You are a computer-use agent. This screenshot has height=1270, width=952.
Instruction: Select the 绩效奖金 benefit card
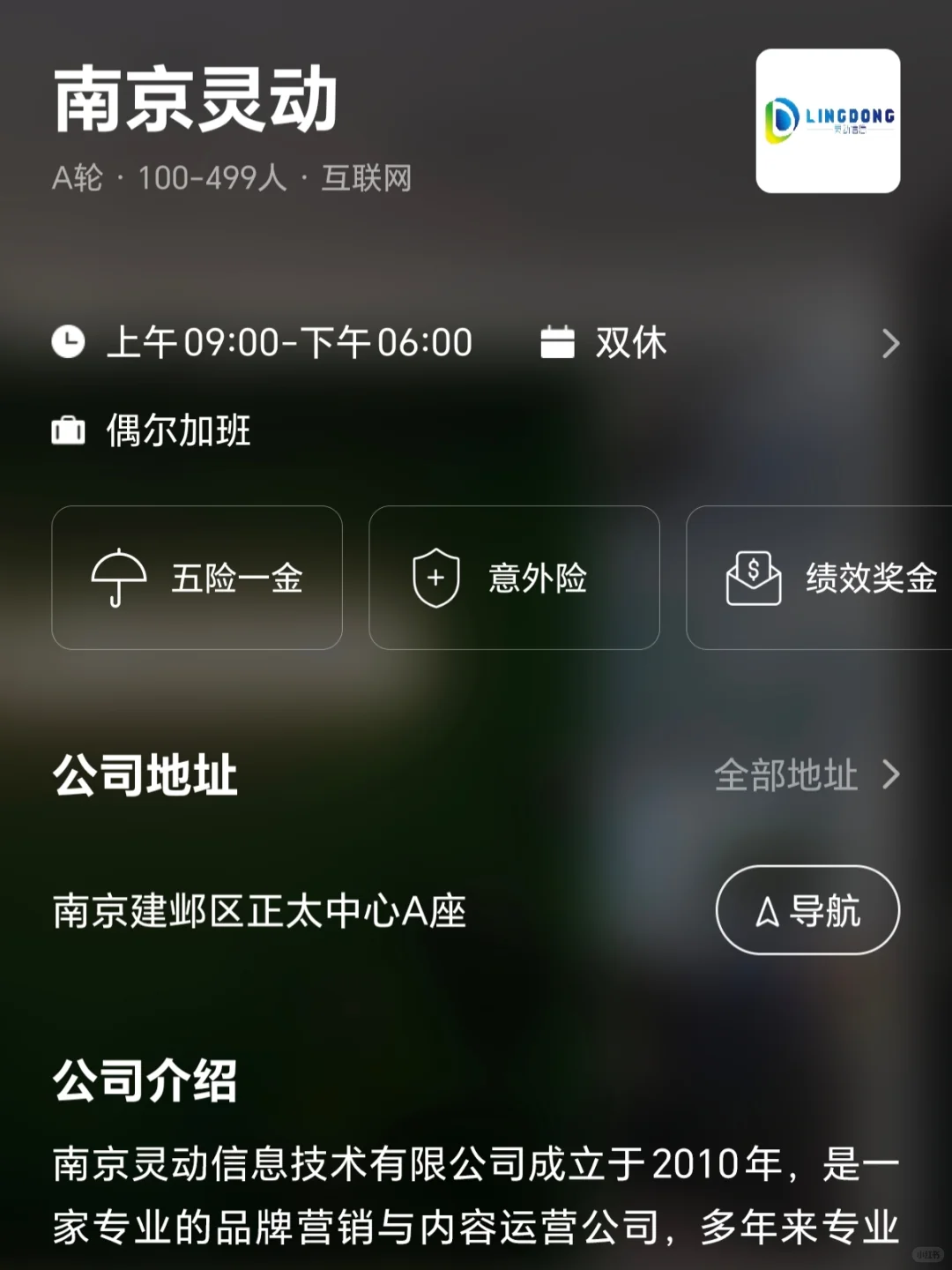[819, 578]
